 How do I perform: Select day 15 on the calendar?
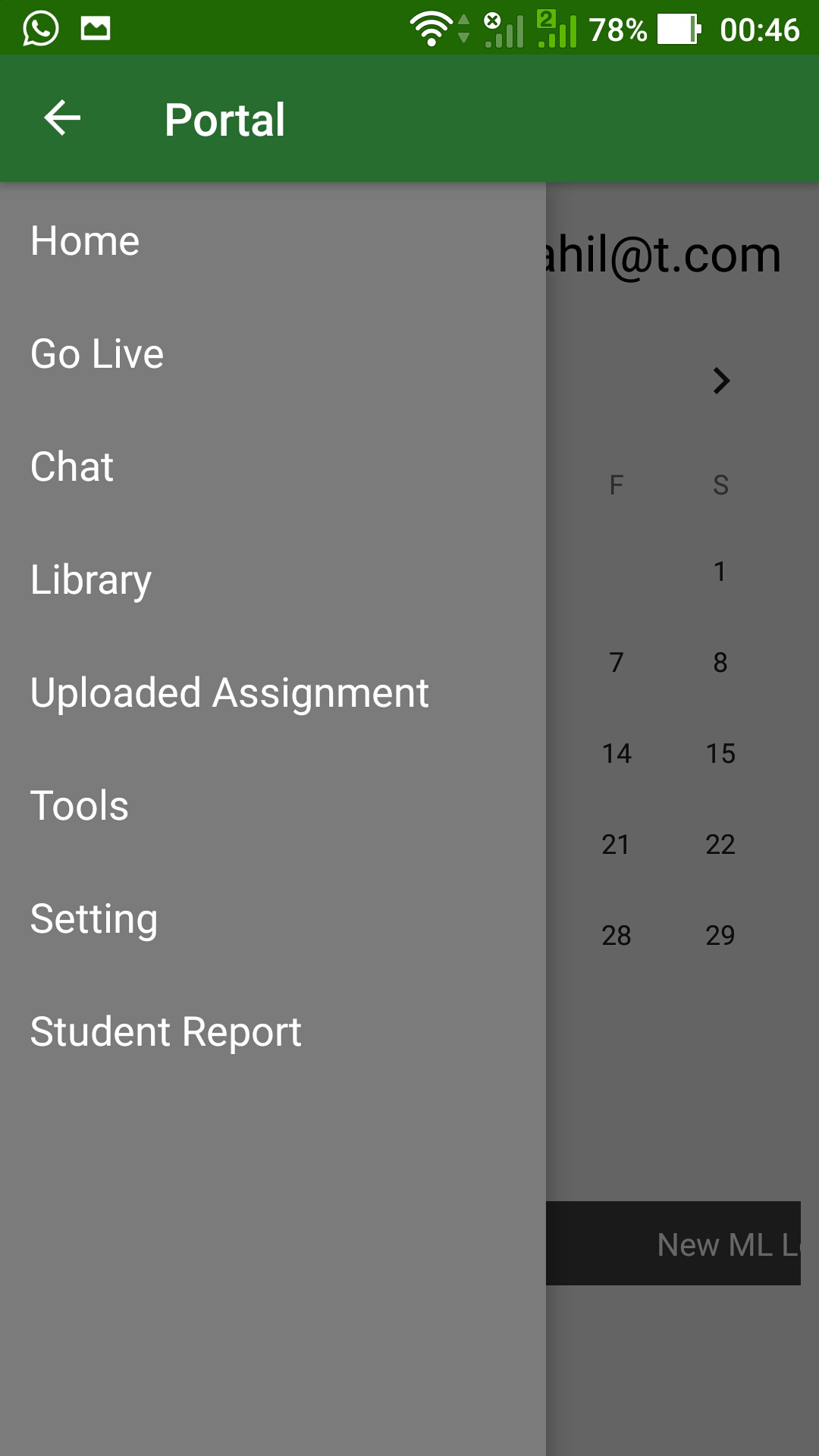(720, 753)
